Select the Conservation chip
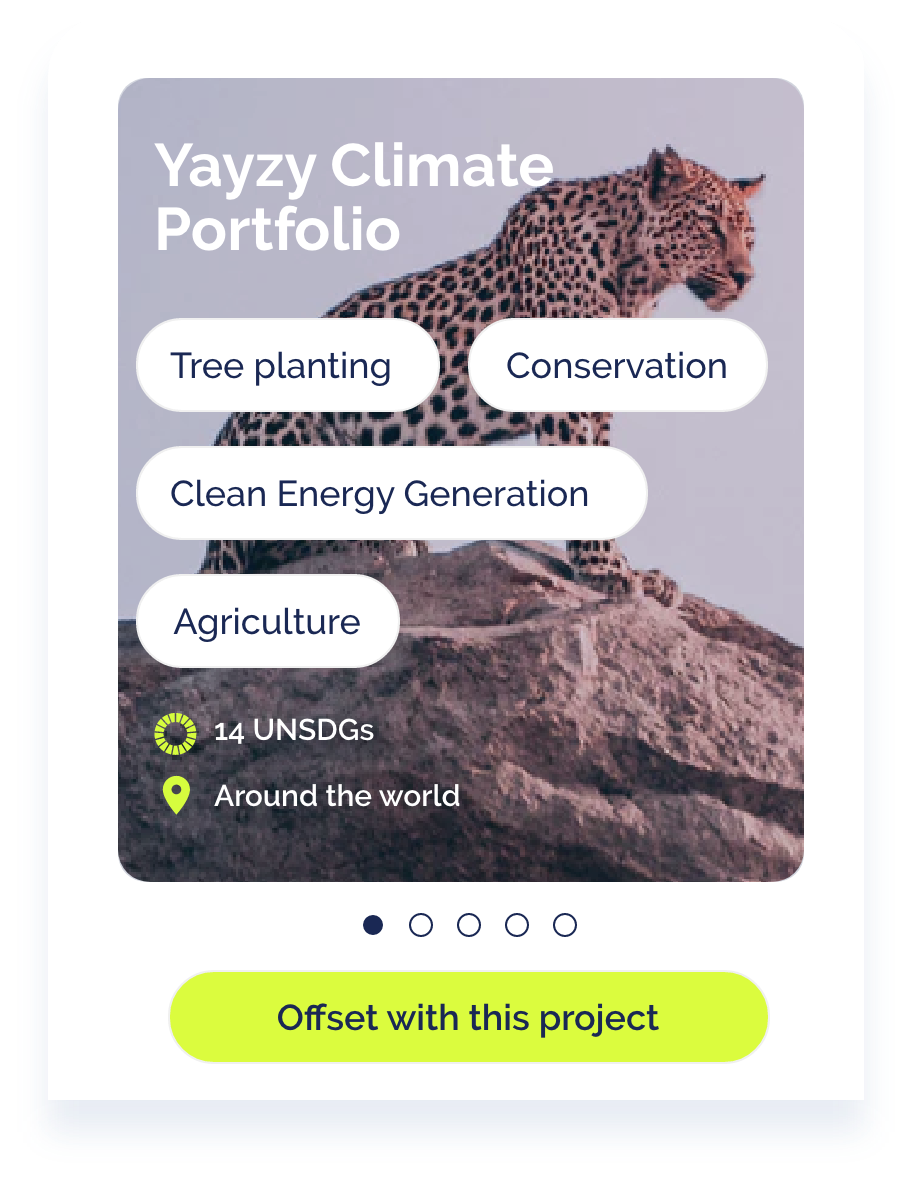Image resolution: width=912 pixels, height=1180 pixels. (617, 365)
